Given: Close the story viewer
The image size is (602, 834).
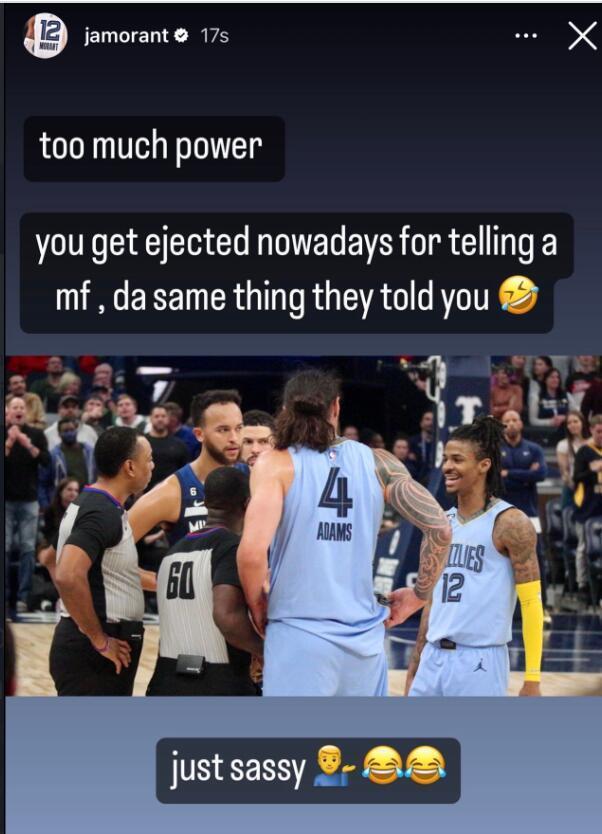Looking at the screenshot, I should click(580, 35).
